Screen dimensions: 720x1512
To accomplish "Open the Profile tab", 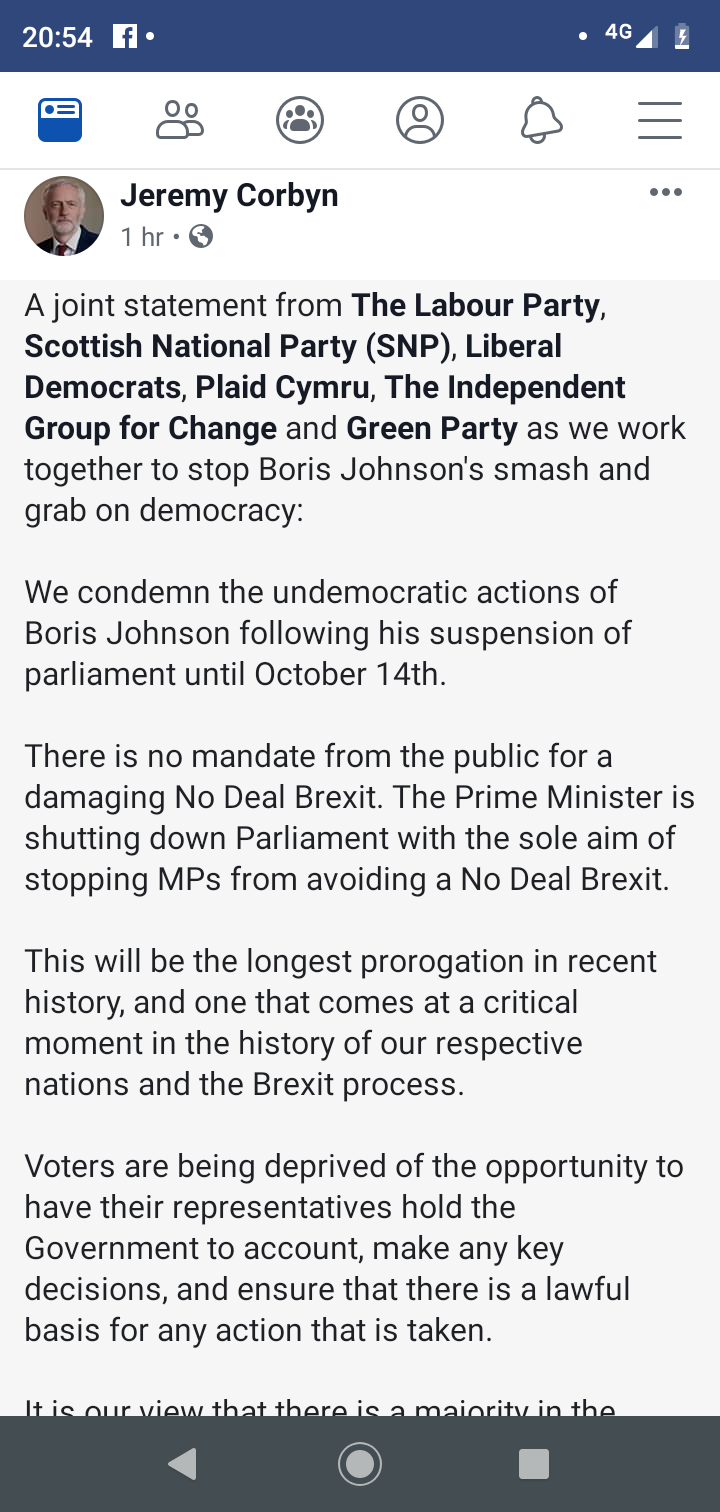I will tap(420, 121).
